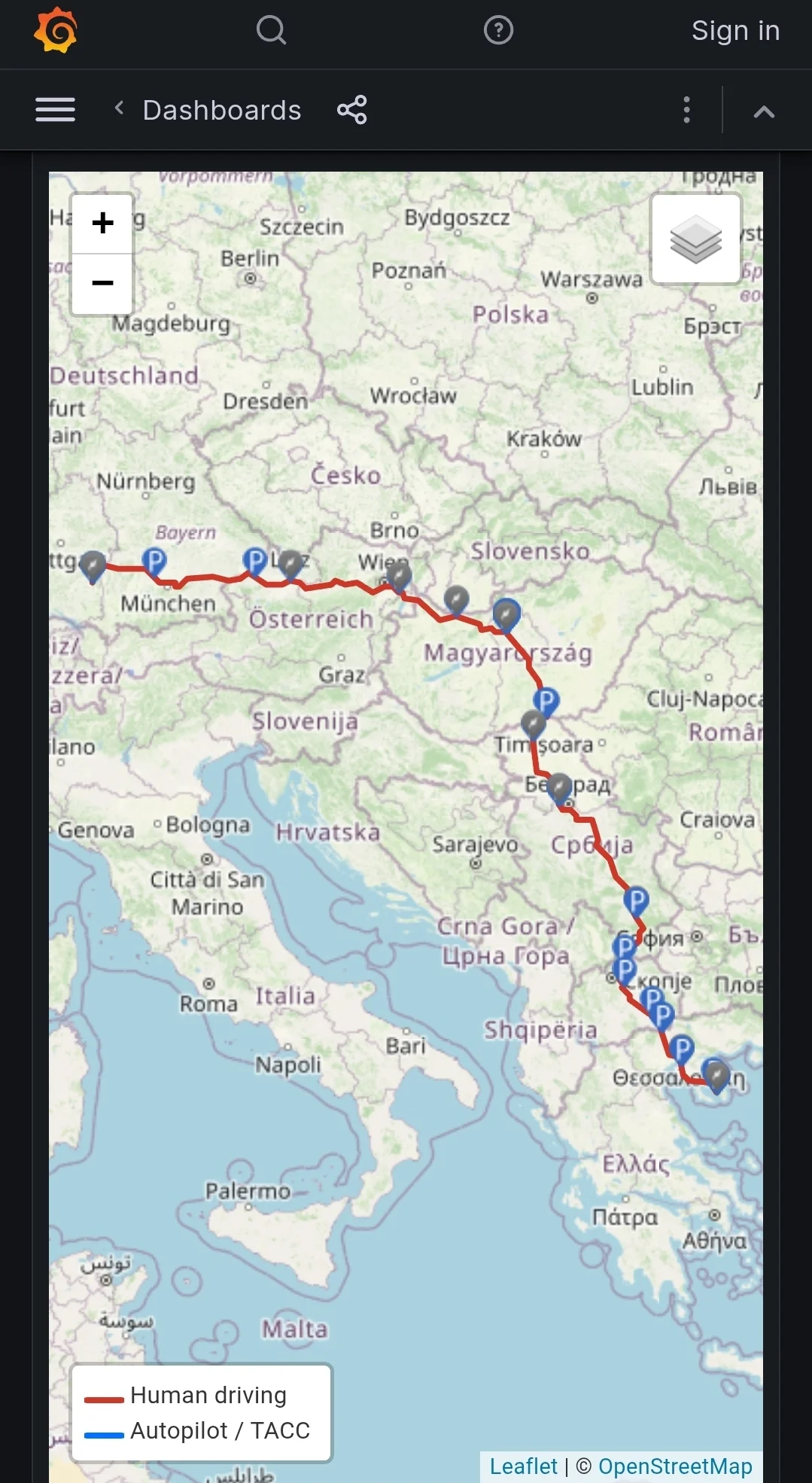Open the OpenStreetMap attribution link
This screenshot has width=812, height=1483.
tap(675, 1466)
